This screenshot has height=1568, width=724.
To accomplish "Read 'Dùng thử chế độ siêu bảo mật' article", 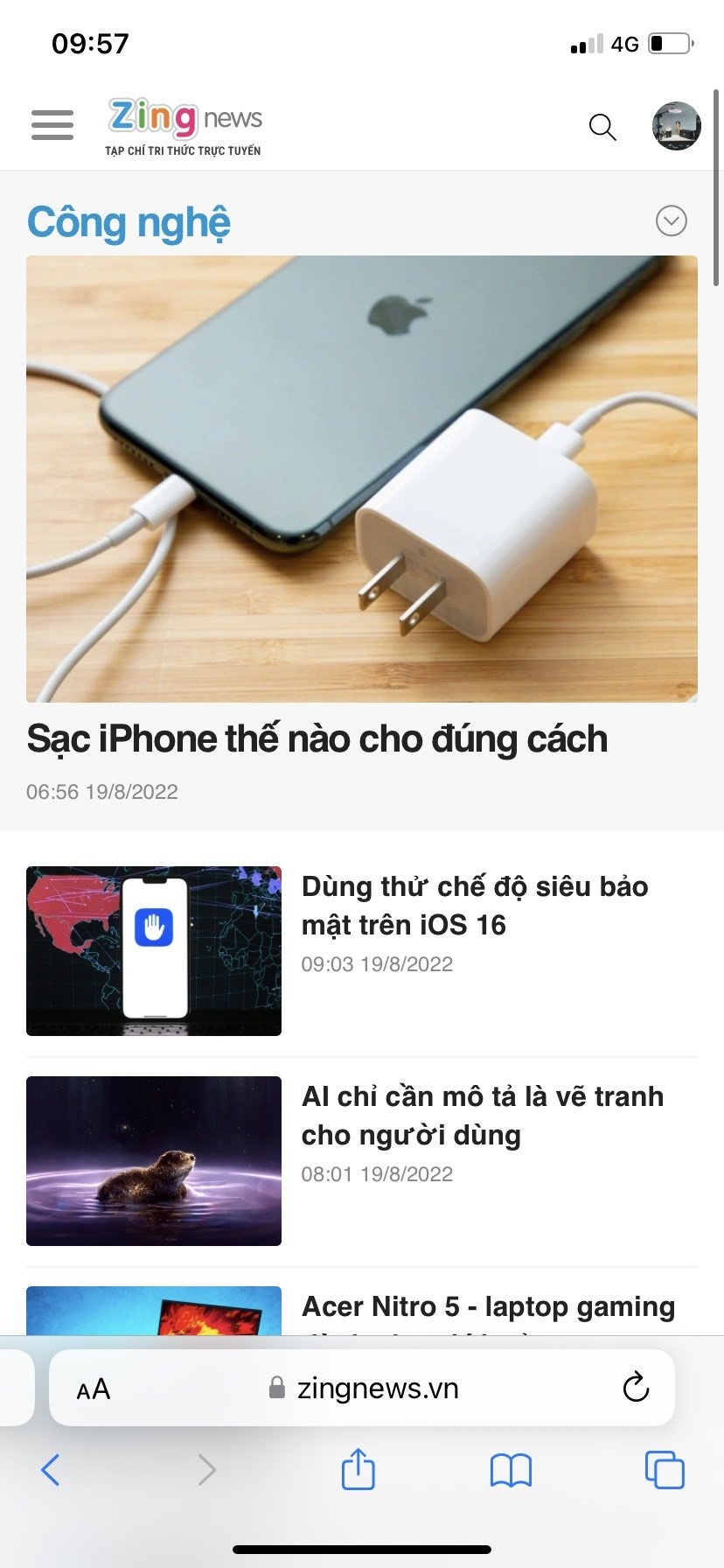I will click(475, 906).
